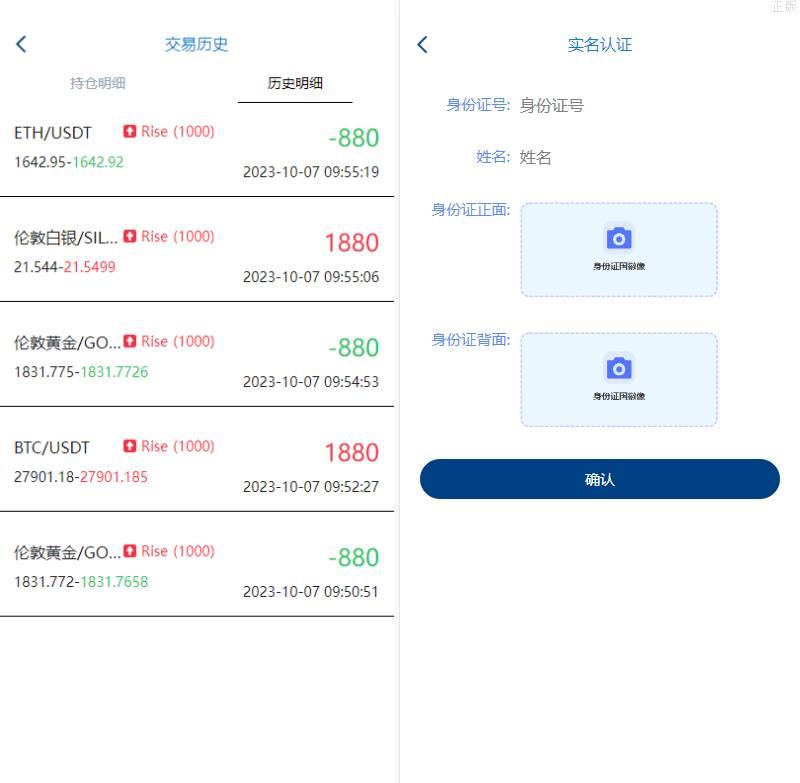This screenshot has height=783, width=800.
Task: Switch to the 持仓明细 tab
Action: (x=98, y=84)
